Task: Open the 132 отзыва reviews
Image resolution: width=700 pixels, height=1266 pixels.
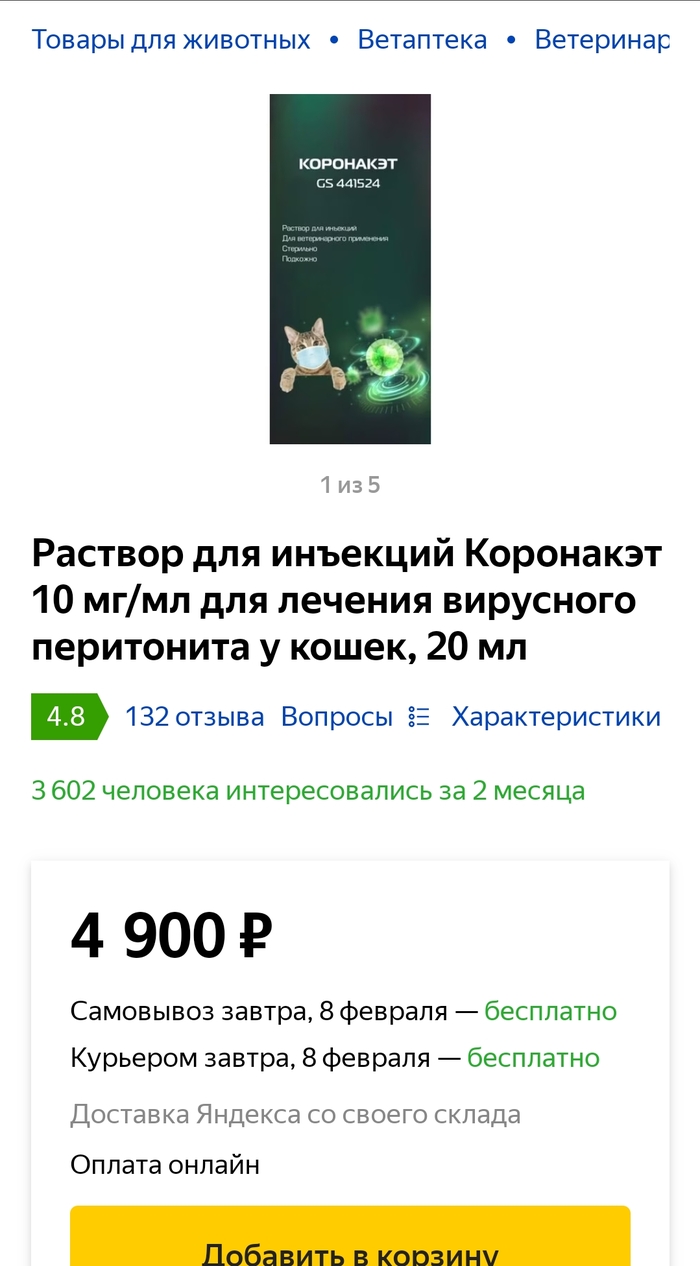Action: pyautogui.click(x=194, y=717)
